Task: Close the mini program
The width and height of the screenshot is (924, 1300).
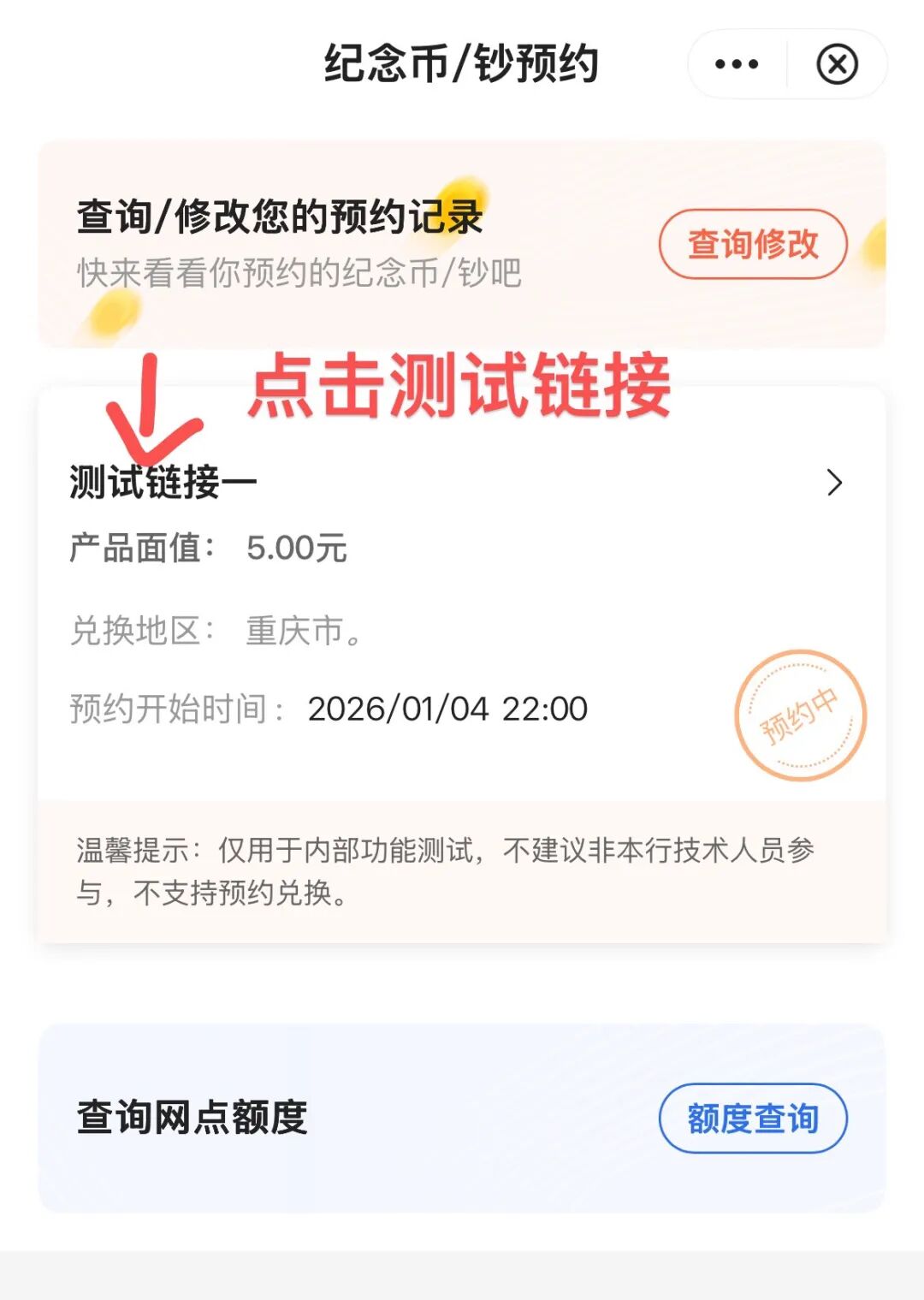Action: click(x=837, y=64)
